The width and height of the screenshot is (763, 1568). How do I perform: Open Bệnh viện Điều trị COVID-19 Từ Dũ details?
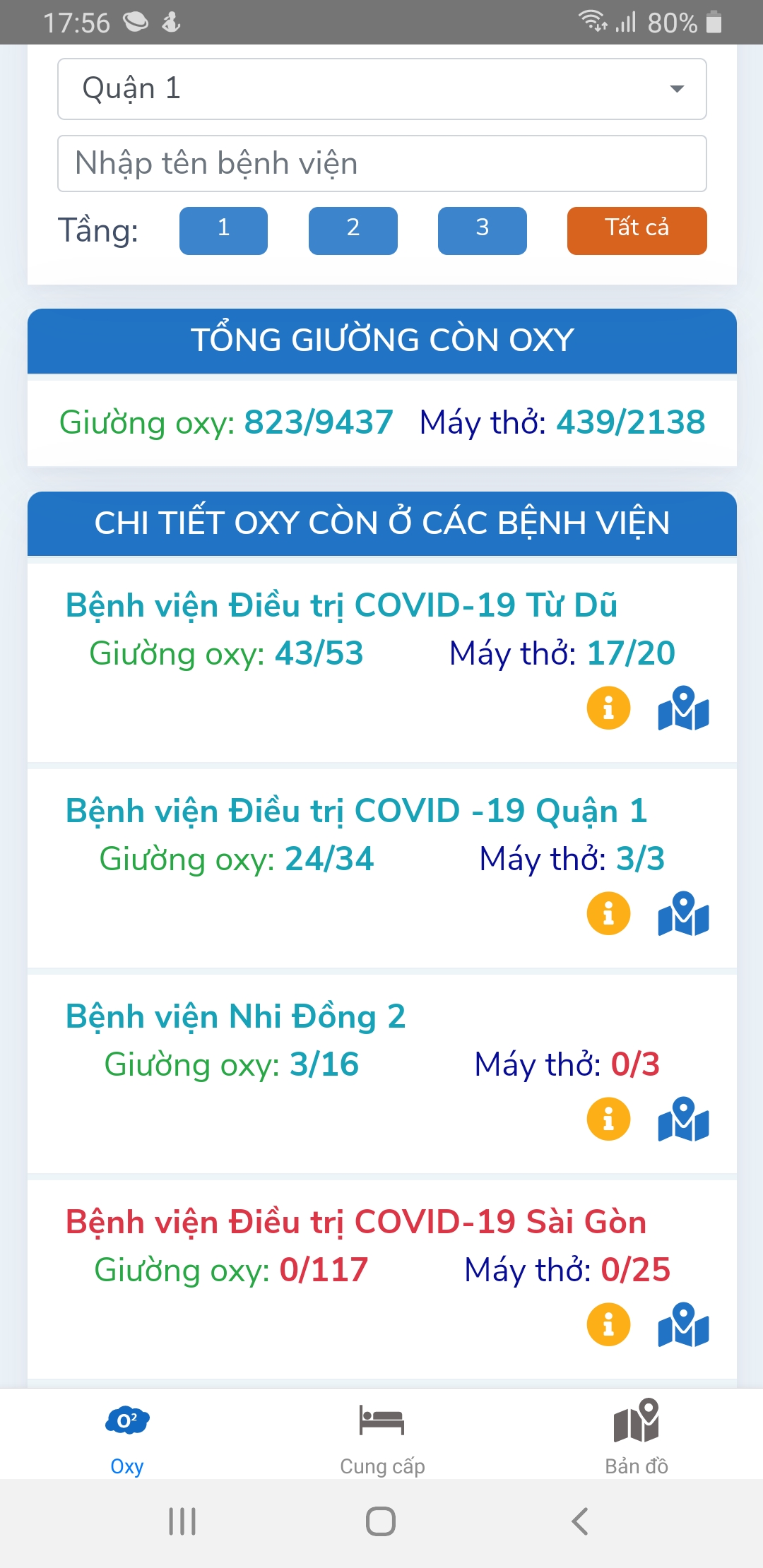(341, 605)
